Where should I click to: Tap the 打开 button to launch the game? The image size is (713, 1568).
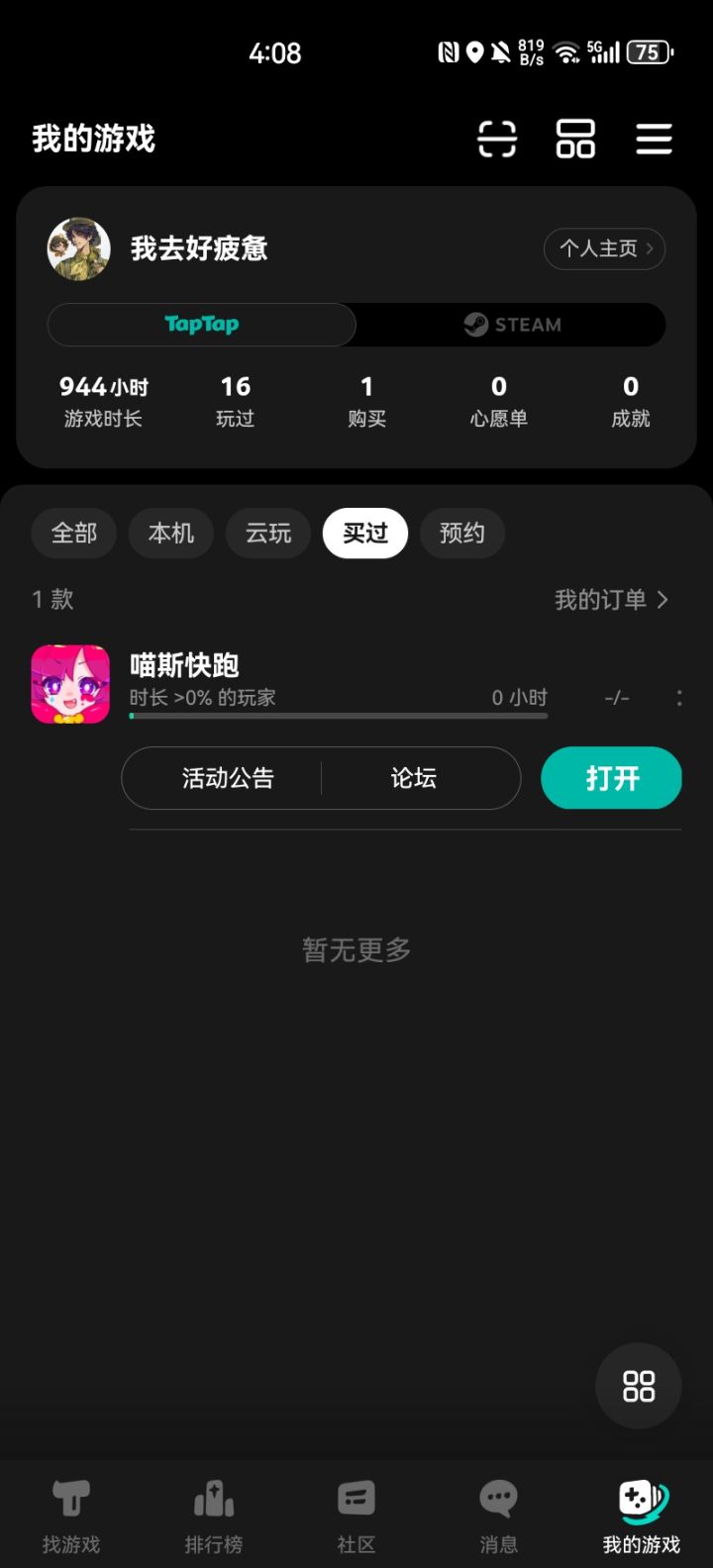tap(610, 778)
